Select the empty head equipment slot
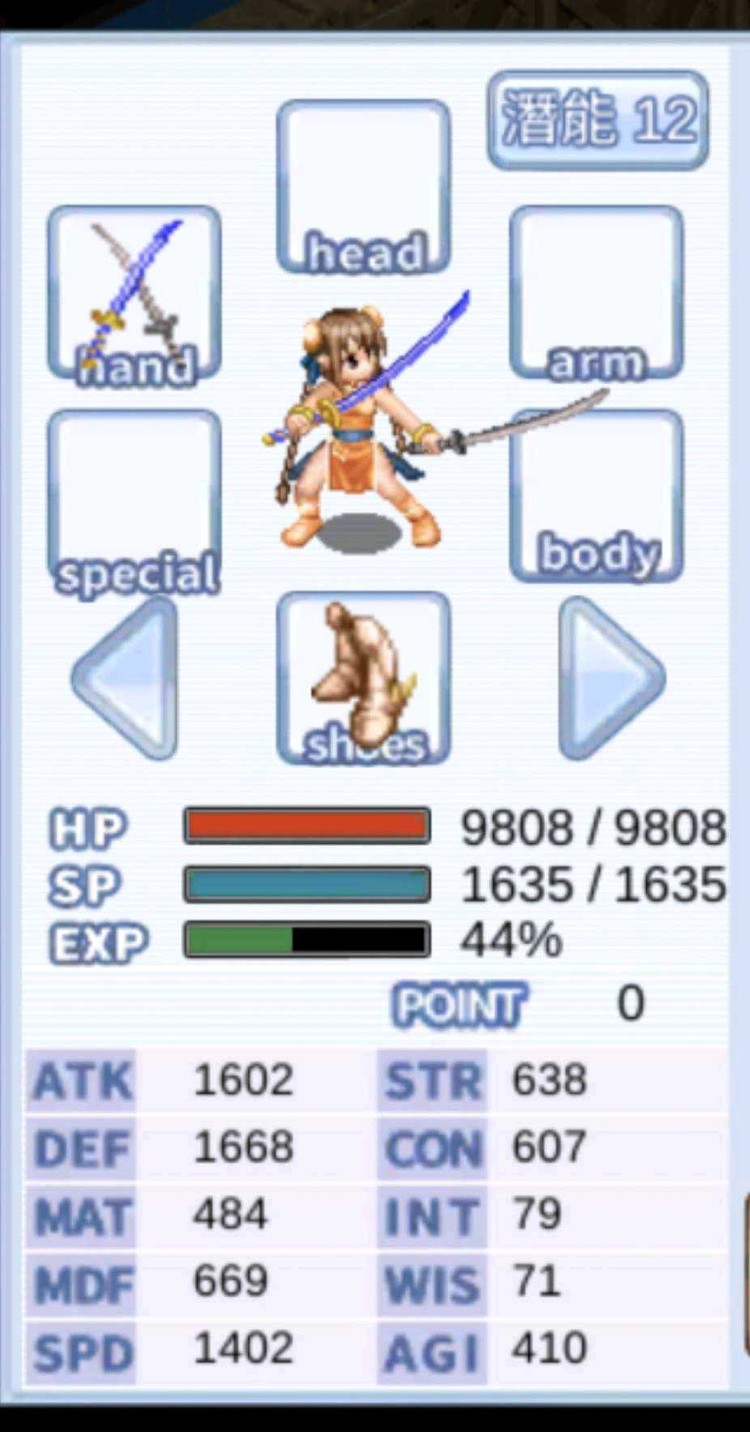750x1432 pixels. (363, 186)
